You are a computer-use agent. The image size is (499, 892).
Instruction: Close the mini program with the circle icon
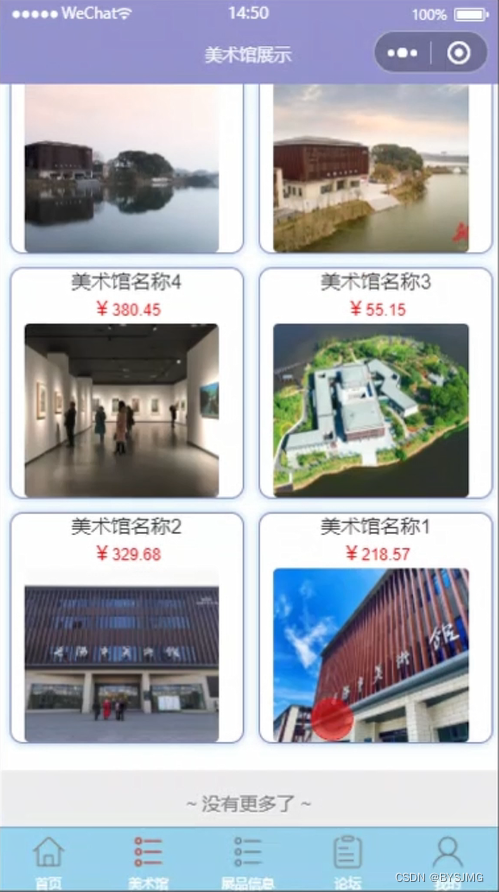coord(459,53)
